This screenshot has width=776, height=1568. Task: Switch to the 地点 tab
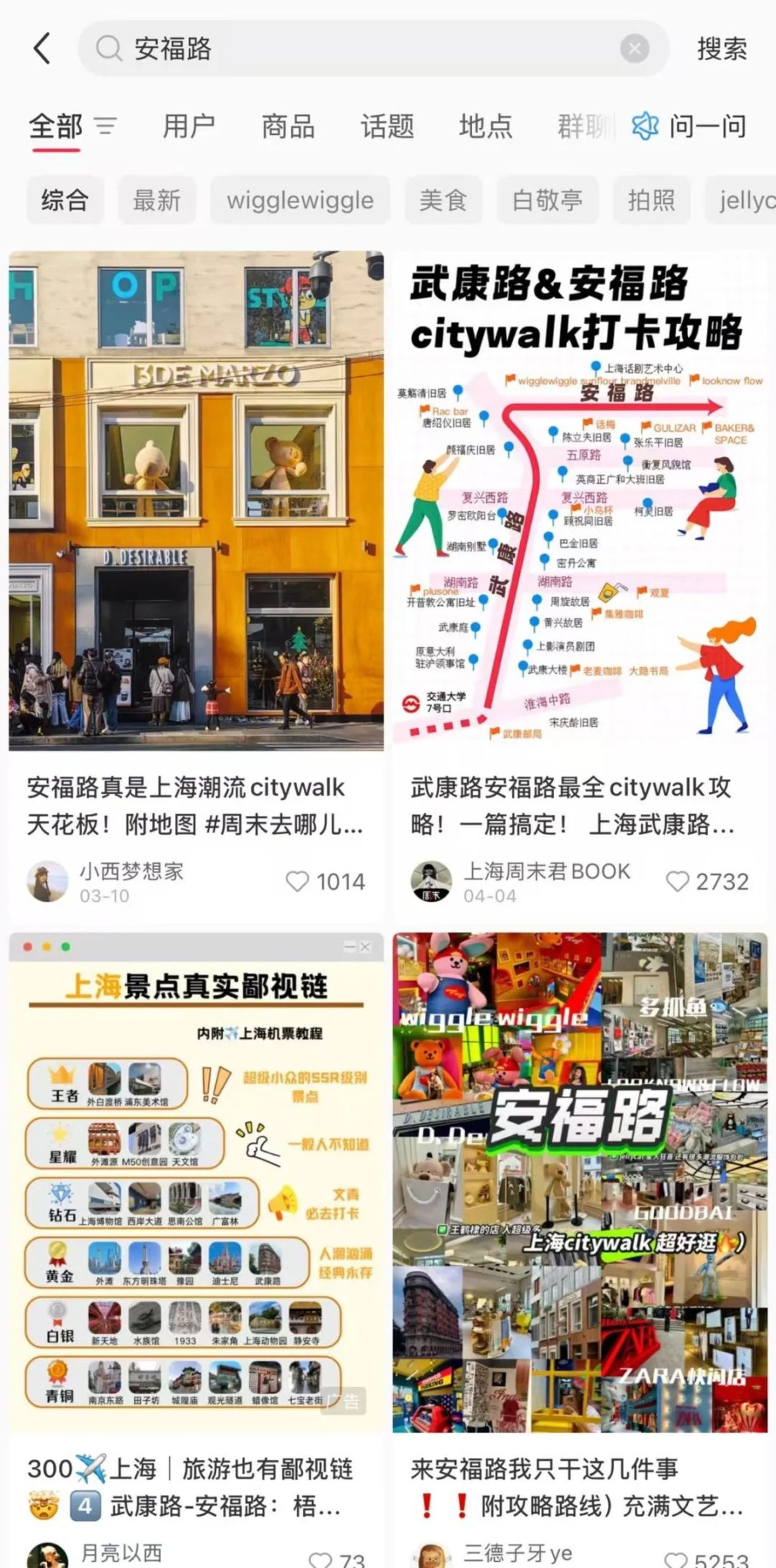(x=486, y=126)
